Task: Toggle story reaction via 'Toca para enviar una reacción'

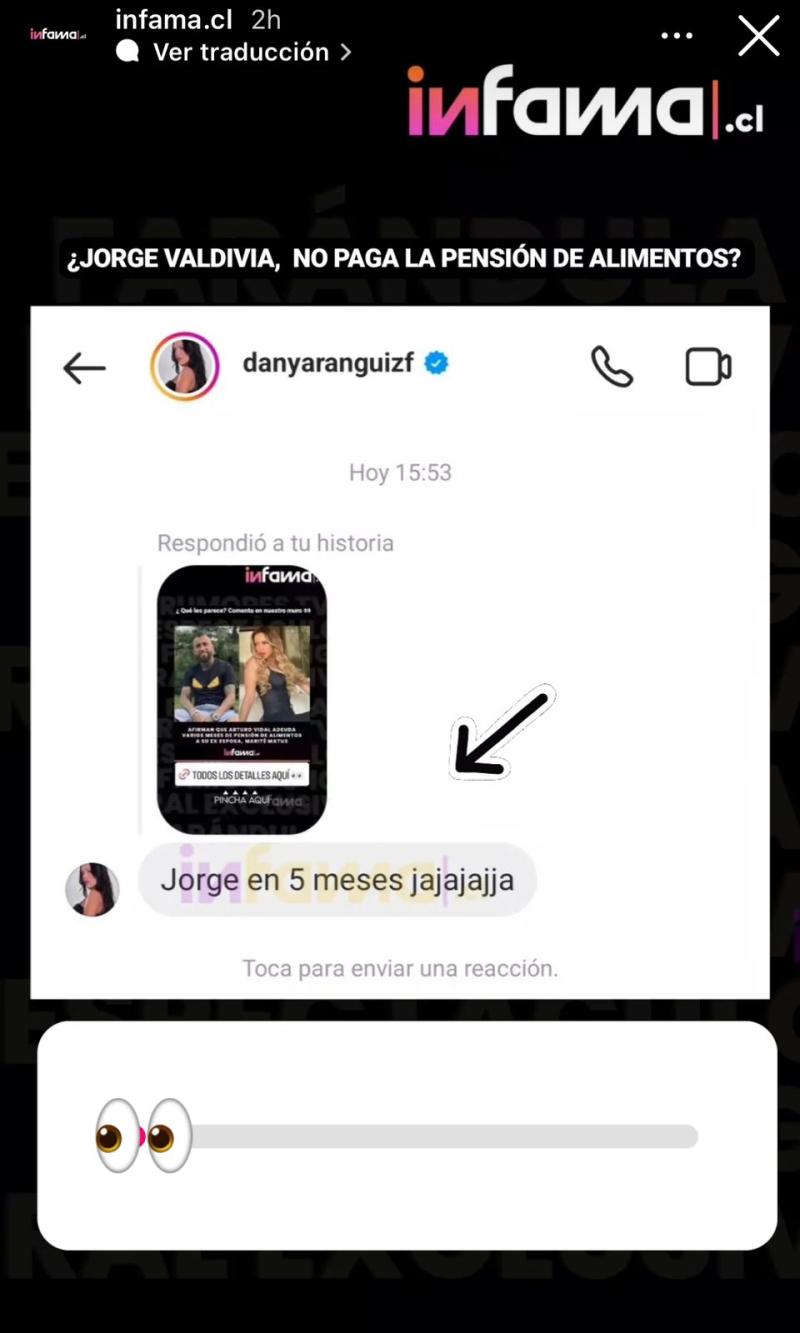Action: pyautogui.click(x=400, y=967)
